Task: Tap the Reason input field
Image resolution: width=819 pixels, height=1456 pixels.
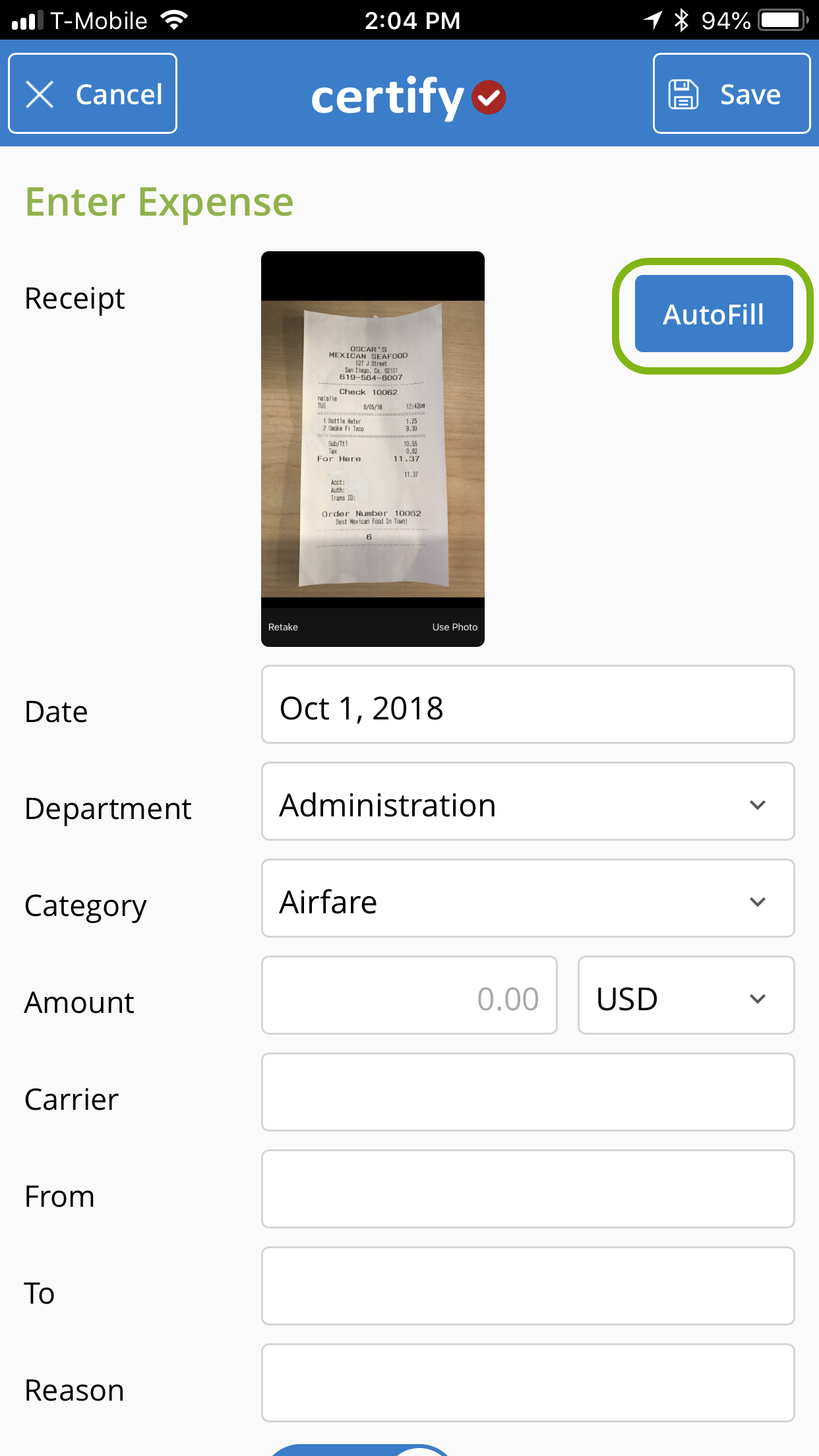Action: point(528,1383)
